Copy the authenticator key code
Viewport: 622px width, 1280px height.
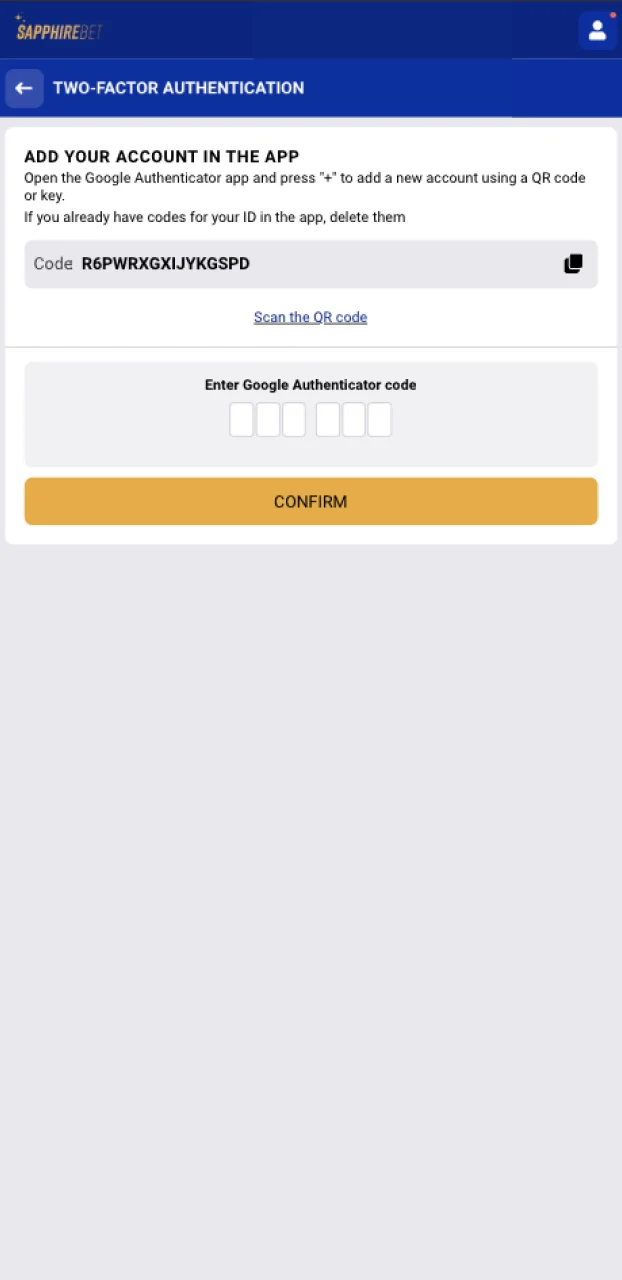pos(573,264)
